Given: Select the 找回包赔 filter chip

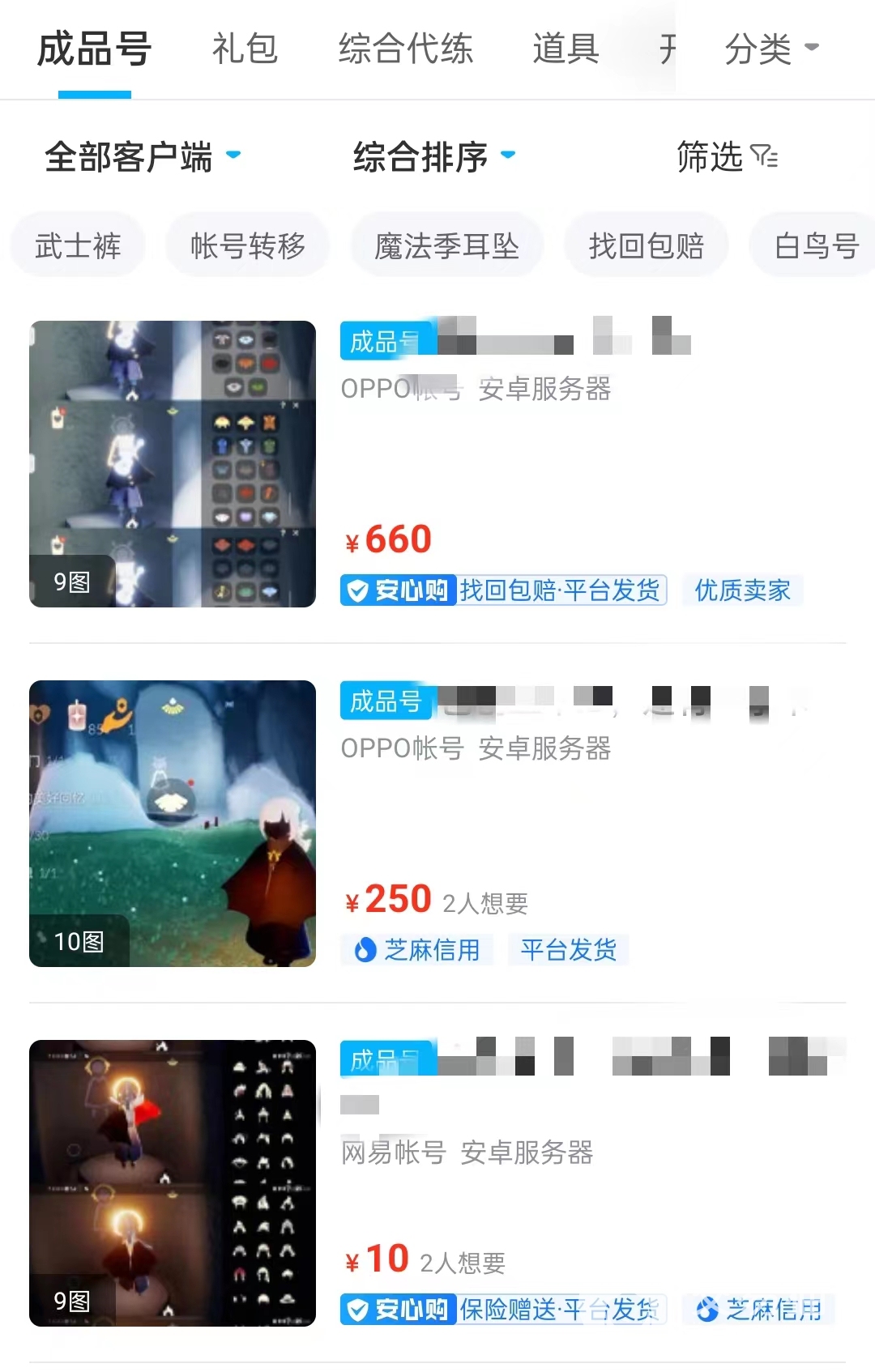Looking at the screenshot, I should (646, 245).
